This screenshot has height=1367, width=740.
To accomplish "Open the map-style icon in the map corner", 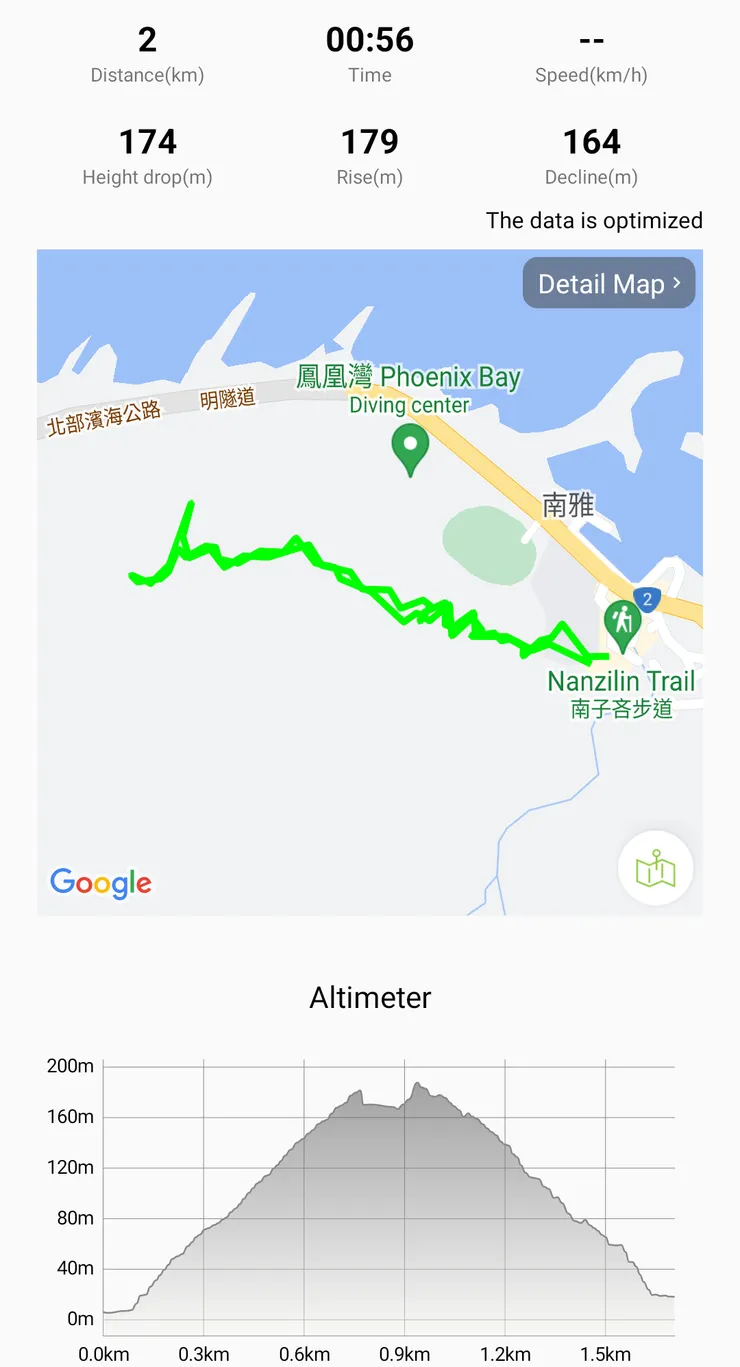I will click(655, 868).
